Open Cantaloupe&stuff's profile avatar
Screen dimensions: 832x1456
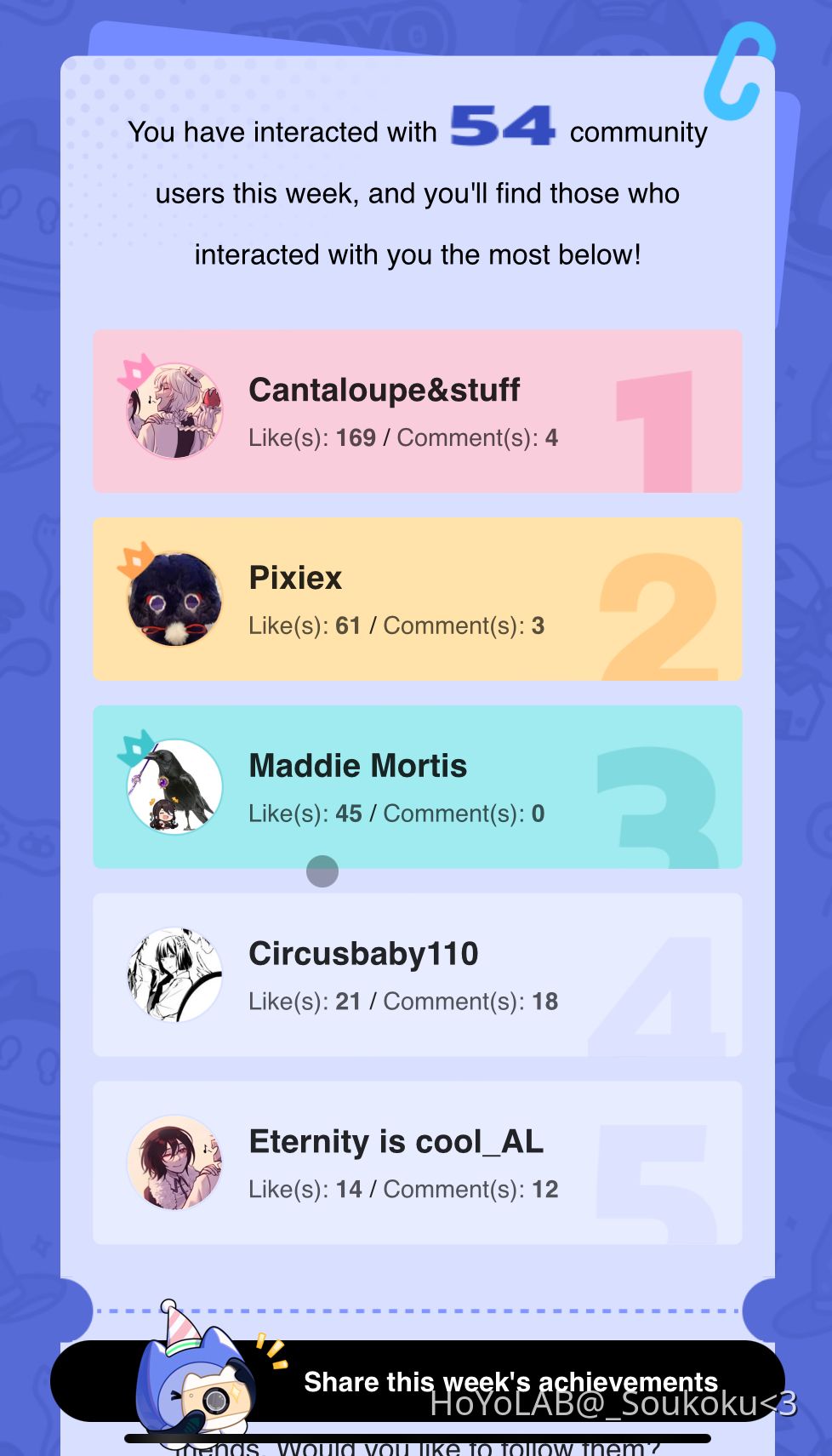coord(174,409)
